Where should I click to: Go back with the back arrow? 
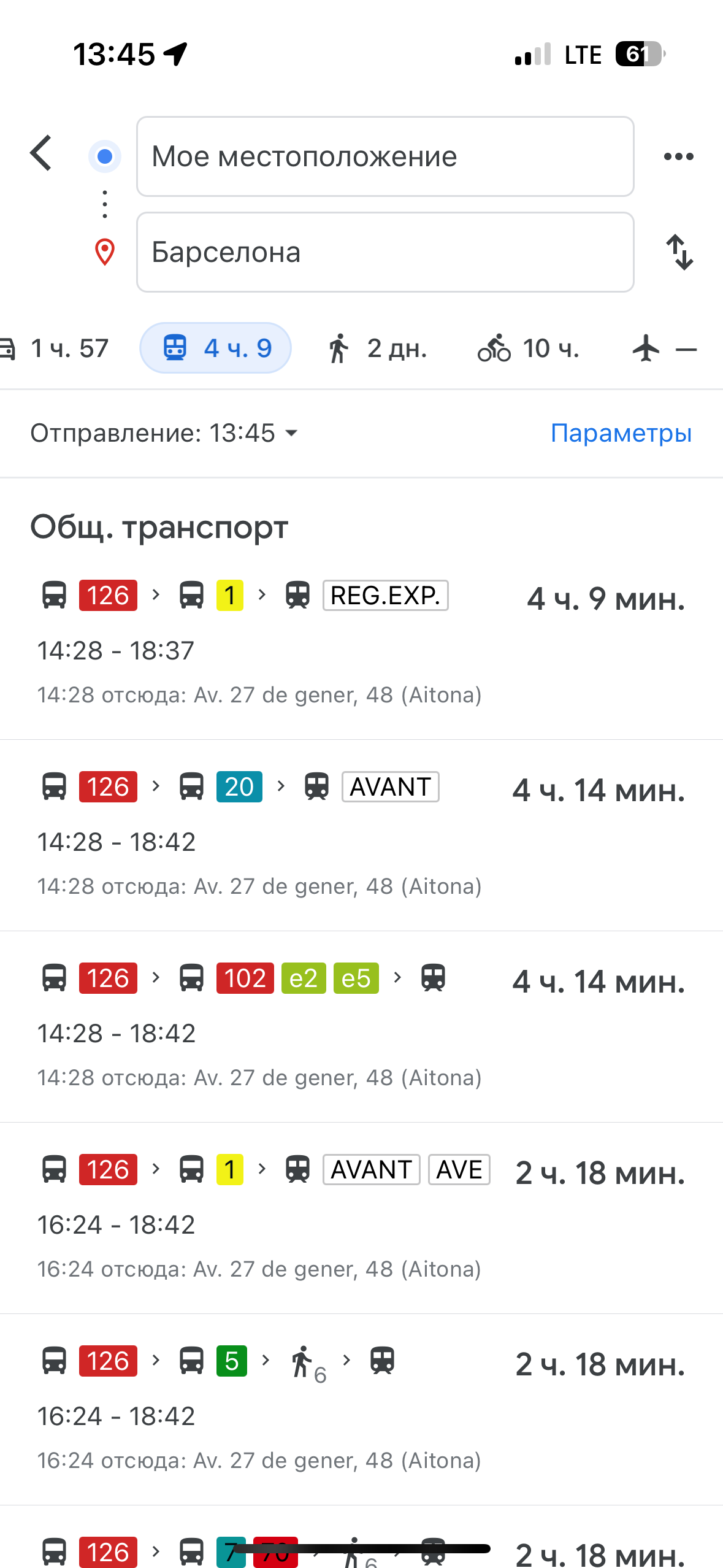click(x=41, y=153)
